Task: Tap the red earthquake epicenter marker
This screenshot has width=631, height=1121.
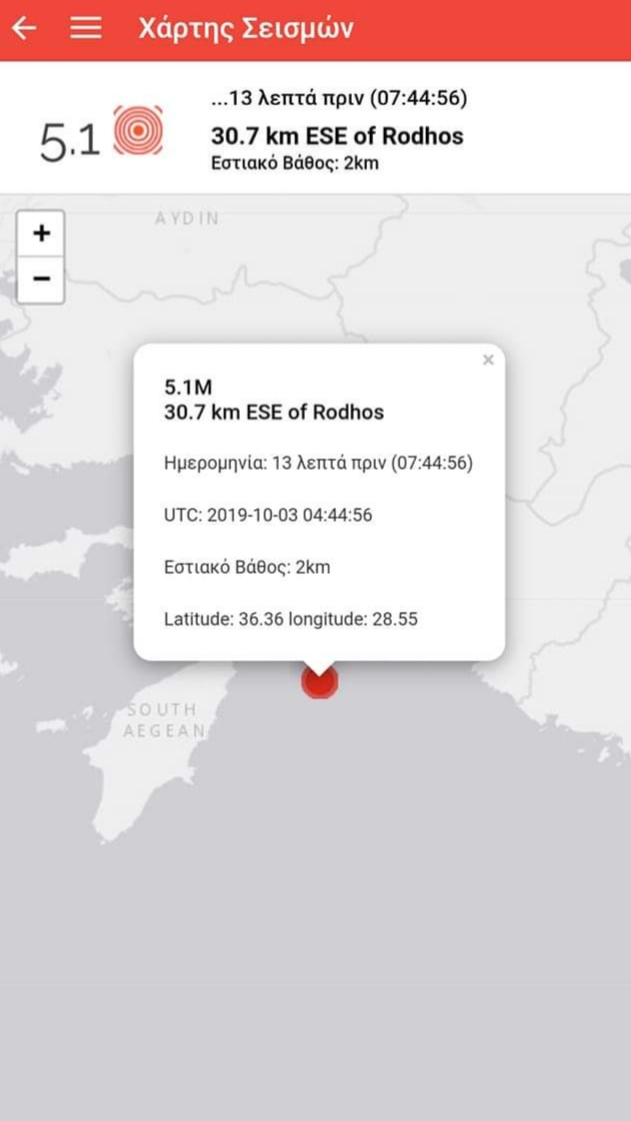Action: coord(320,682)
